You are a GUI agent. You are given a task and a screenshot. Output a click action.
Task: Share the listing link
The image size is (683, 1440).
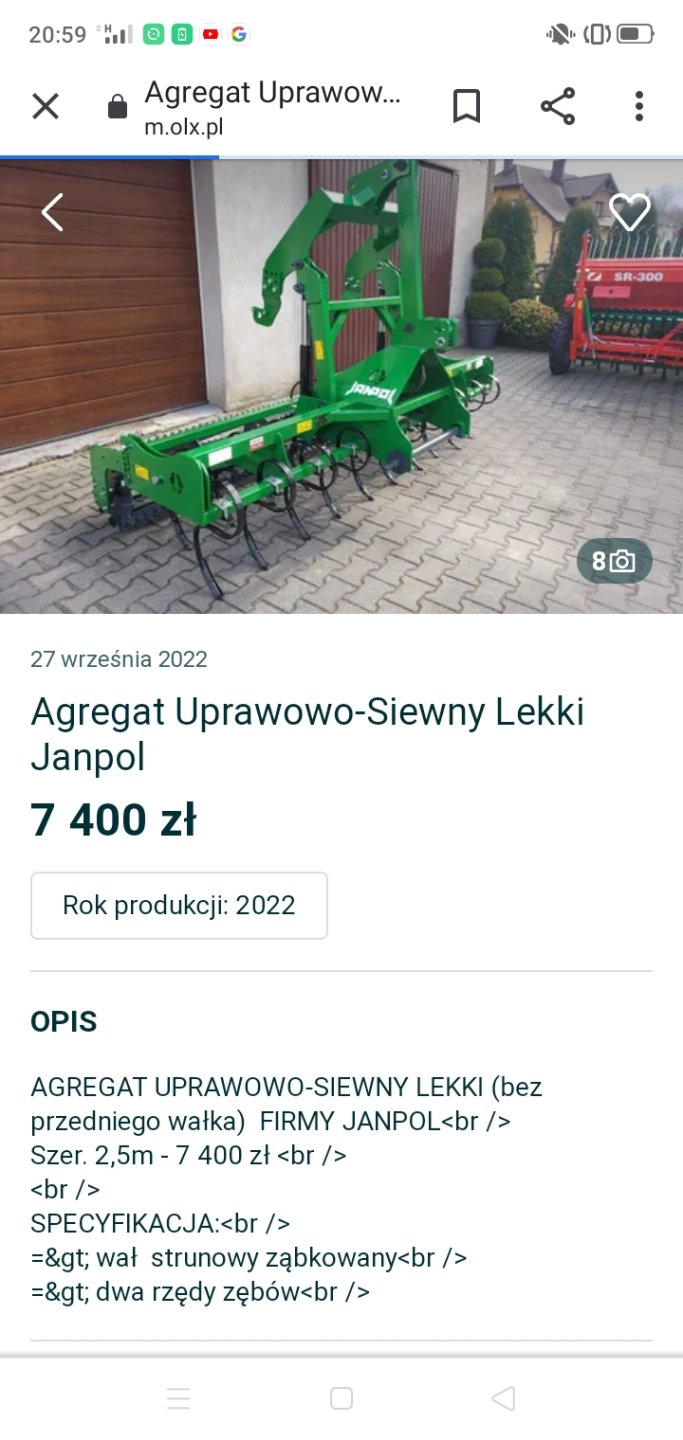[x=557, y=106]
